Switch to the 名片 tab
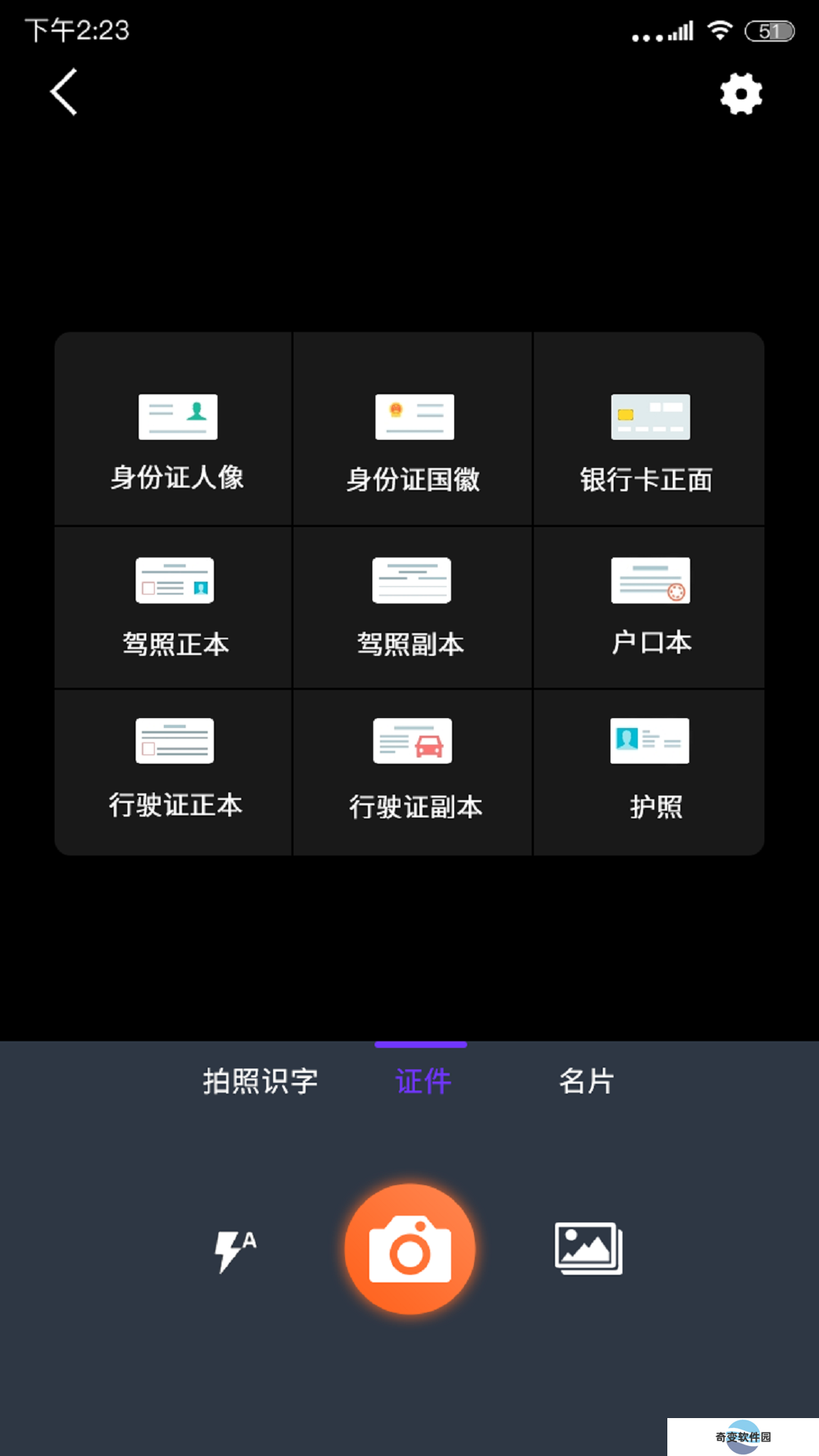The width and height of the screenshot is (819, 1456). point(586,1081)
